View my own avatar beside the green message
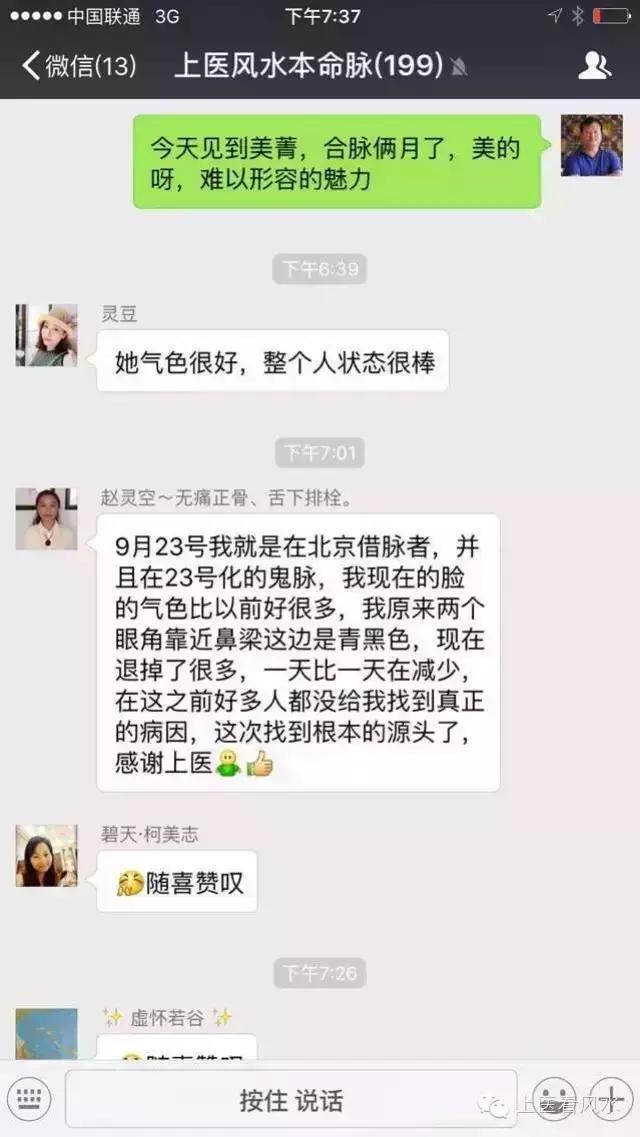 tap(591, 146)
